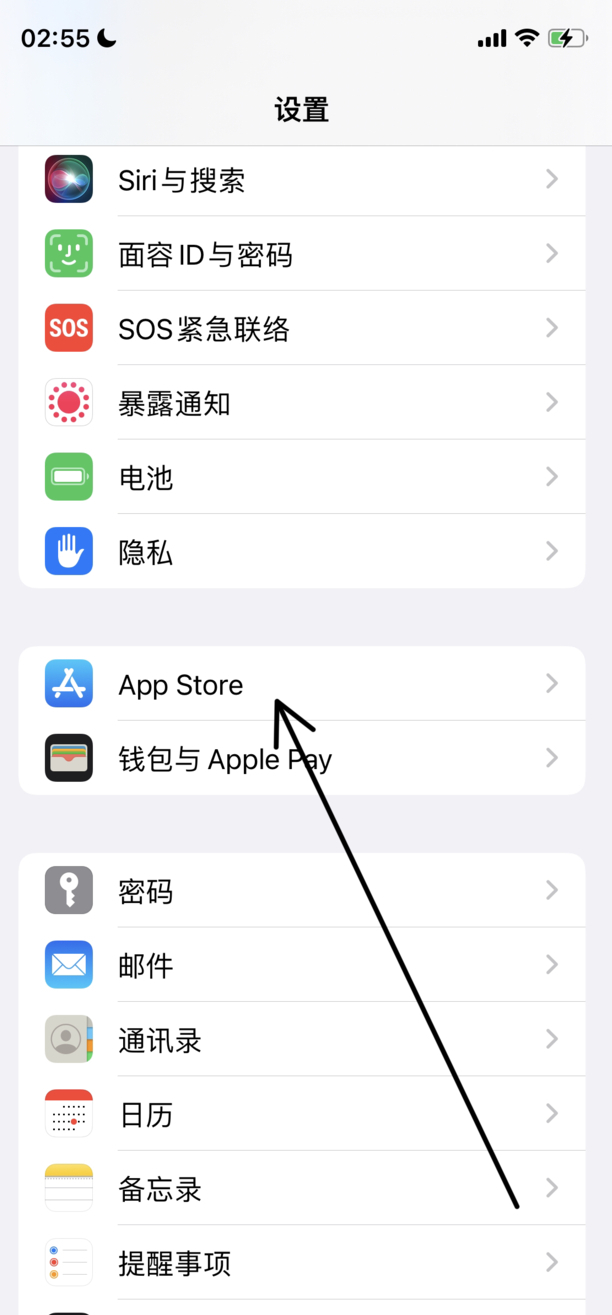
Task: Open 隐私 settings
Action: click(x=300, y=551)
